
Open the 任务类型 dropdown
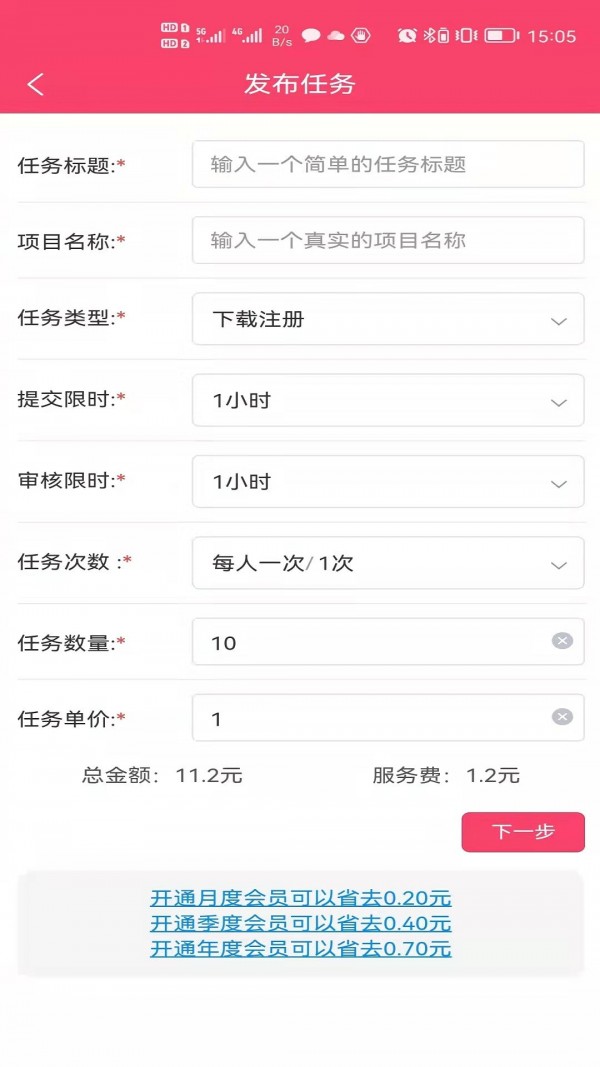pos(387,319)
